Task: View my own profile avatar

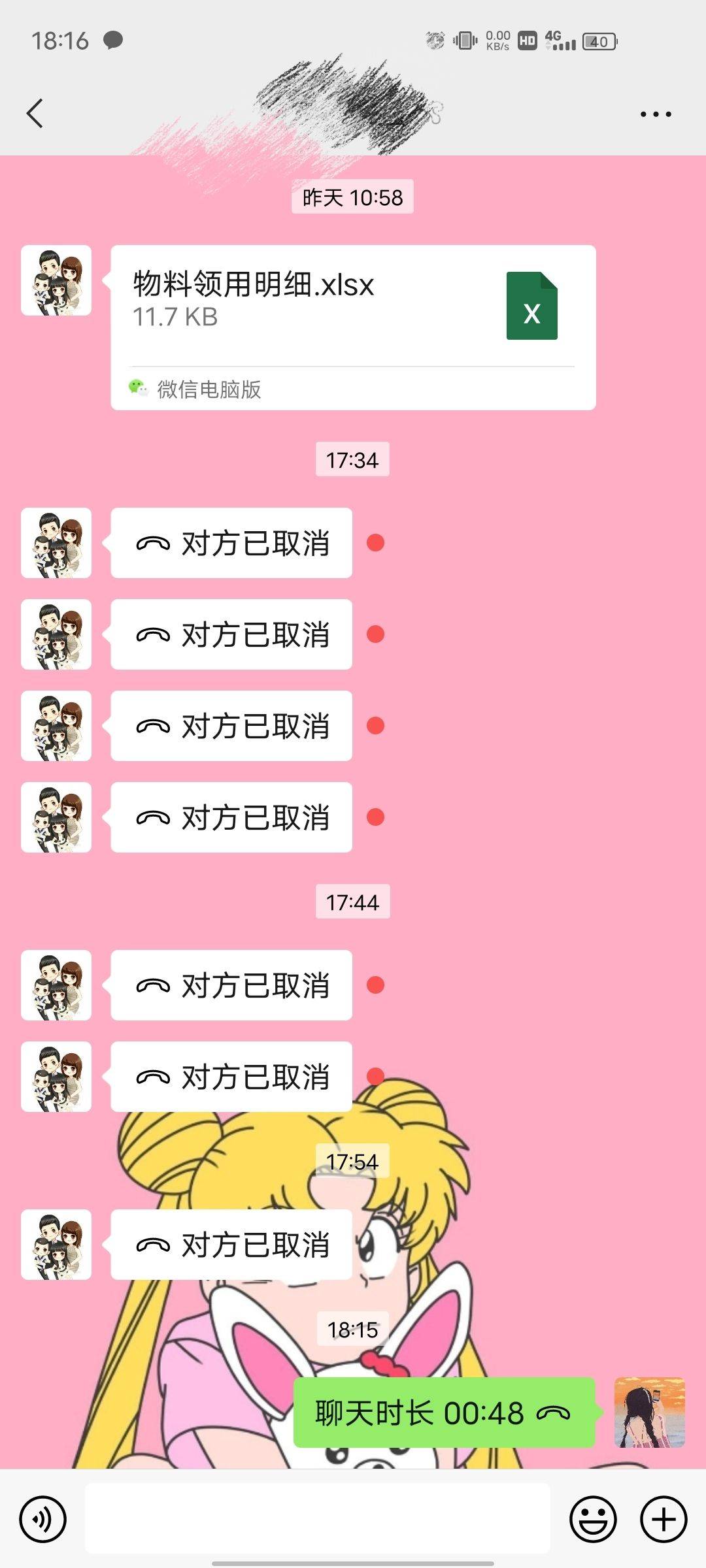Action: tap(649, 1413)
